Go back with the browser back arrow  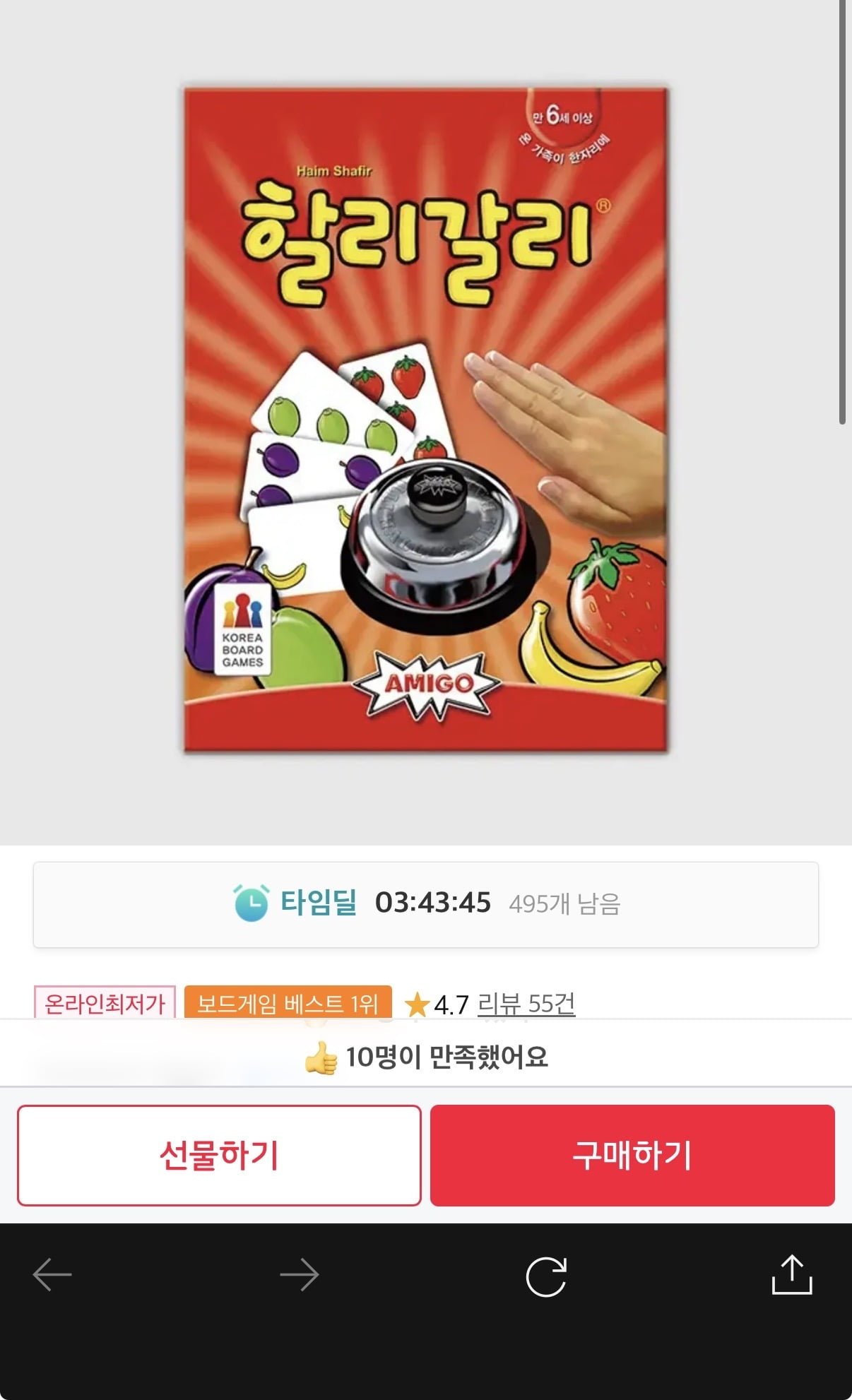click(52, 1275)
